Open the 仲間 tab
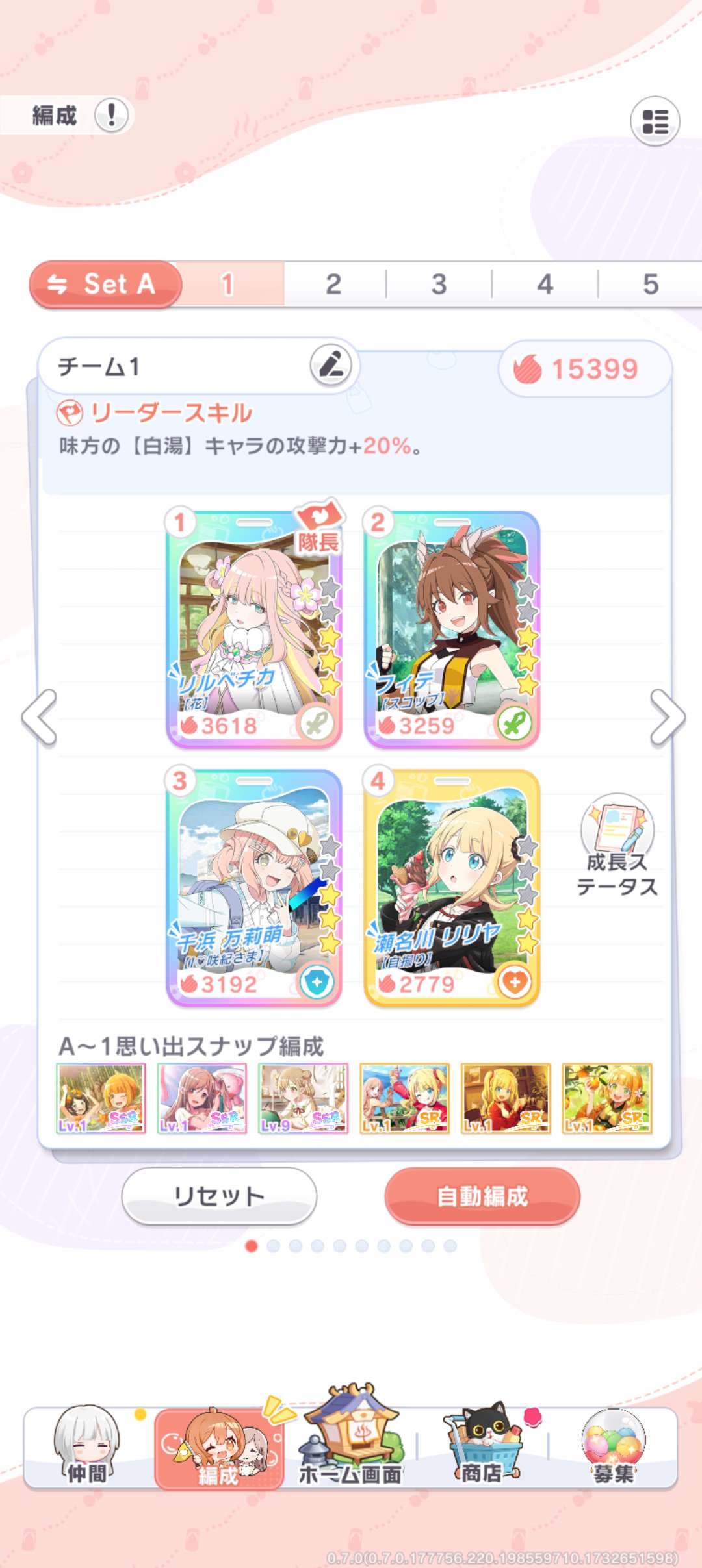 point(87,1448)
